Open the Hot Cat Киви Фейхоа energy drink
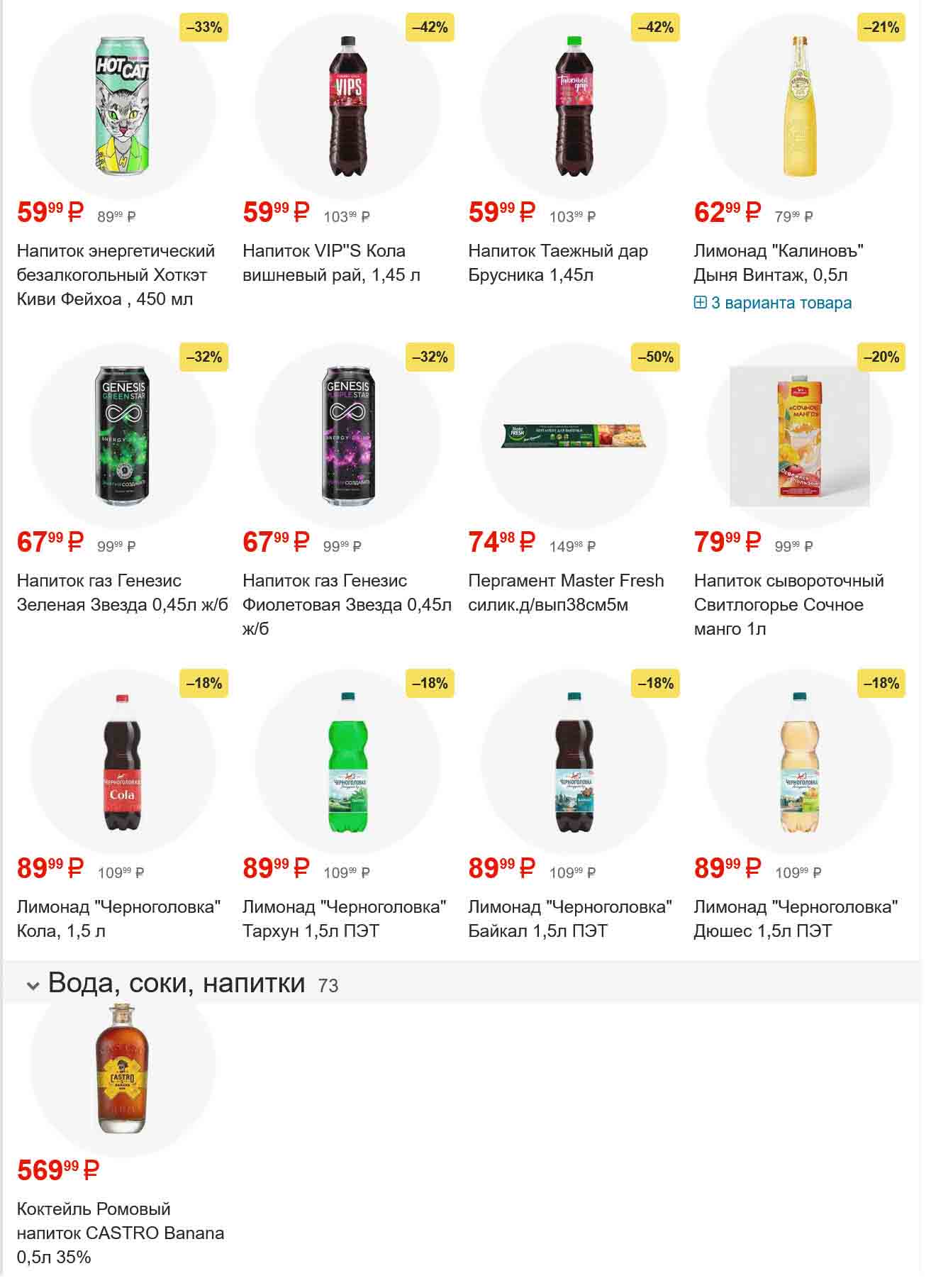931x1288 pixels. click(116, 274)
